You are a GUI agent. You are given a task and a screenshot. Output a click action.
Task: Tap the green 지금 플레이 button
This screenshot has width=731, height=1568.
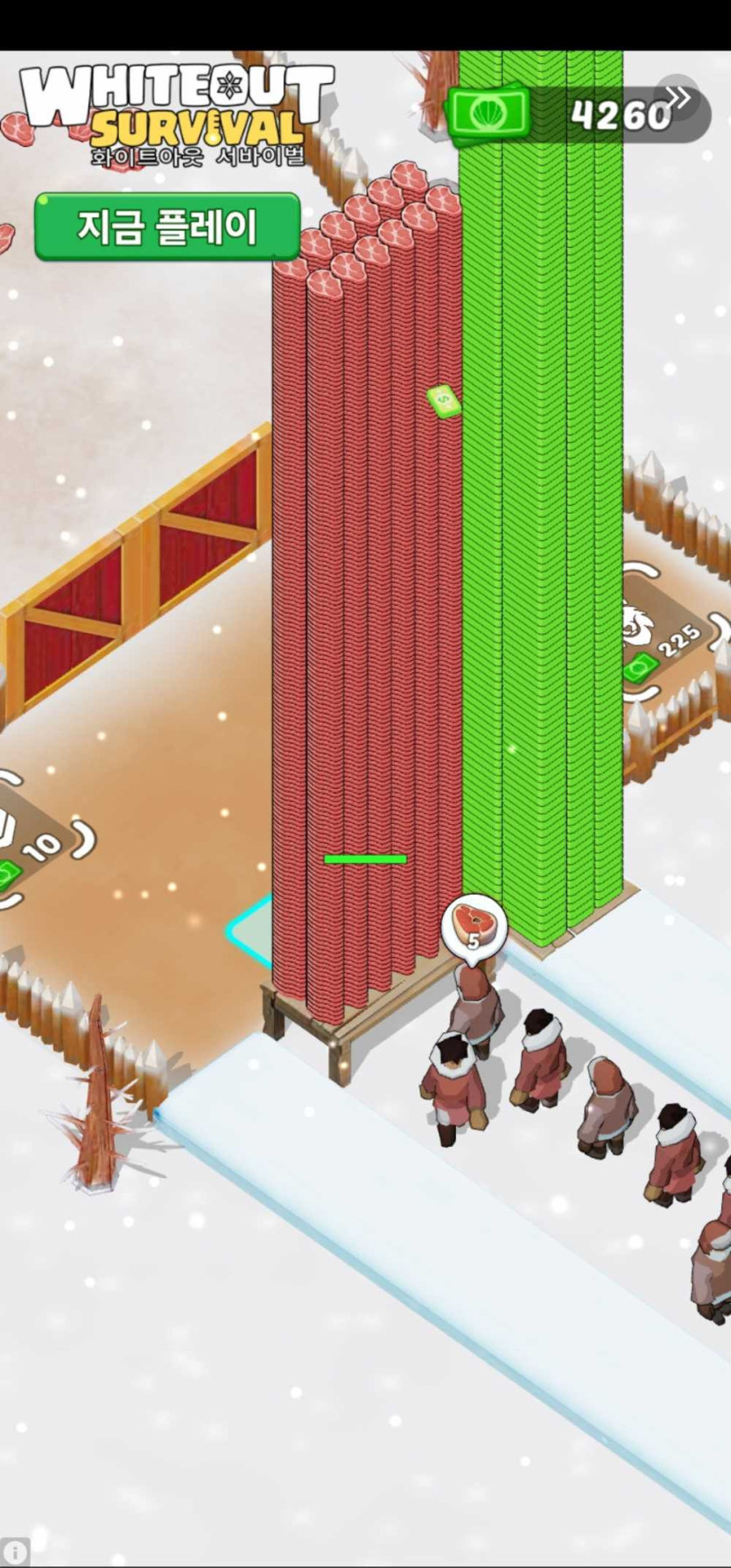coord(167,227)
